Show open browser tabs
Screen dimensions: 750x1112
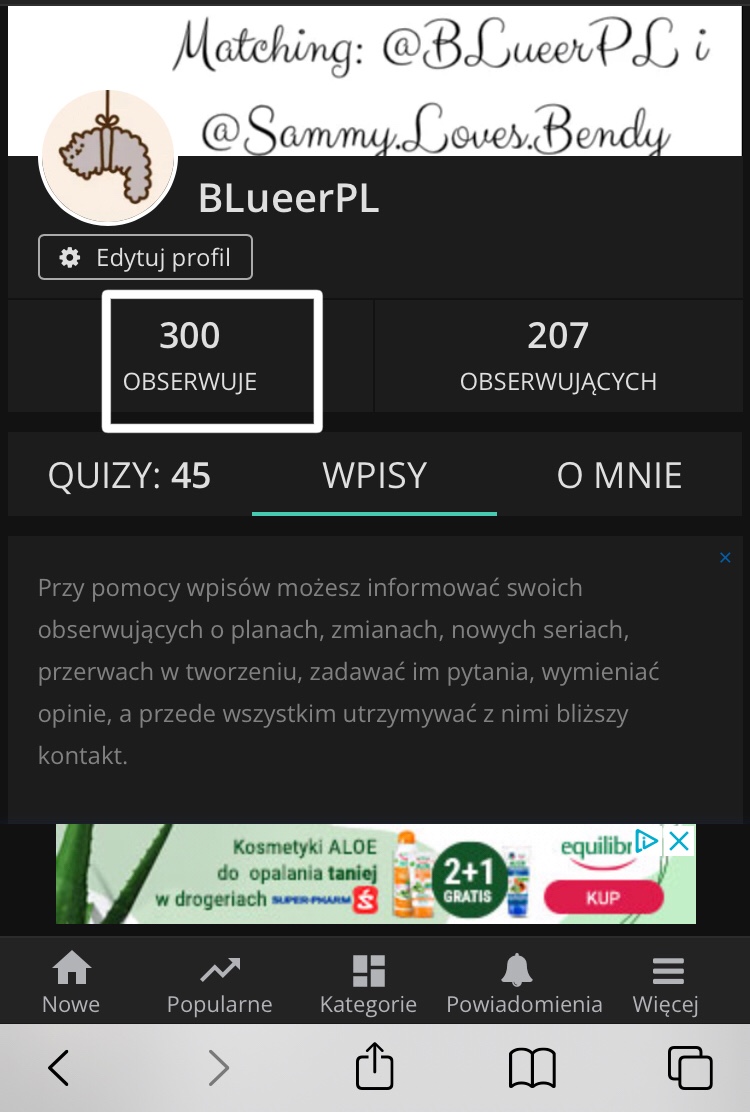690,1068
